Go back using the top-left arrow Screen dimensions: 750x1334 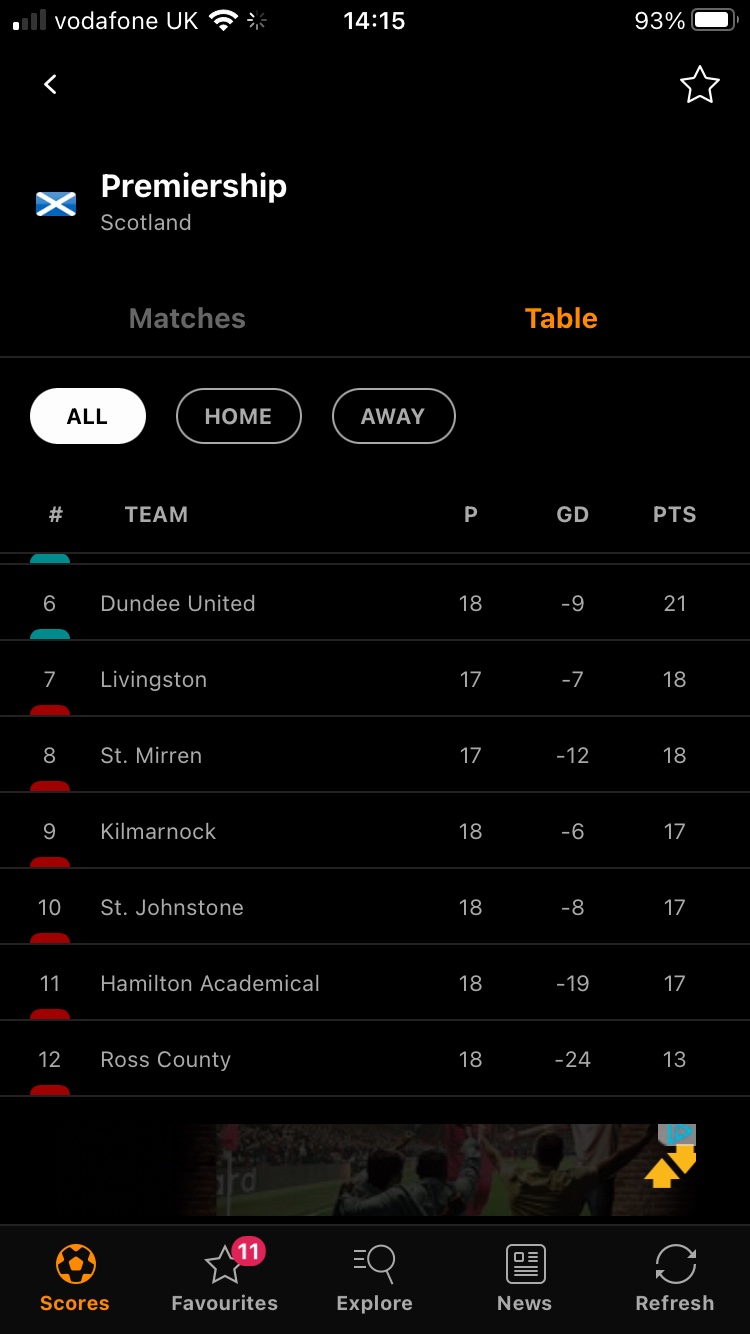[50, 85]
